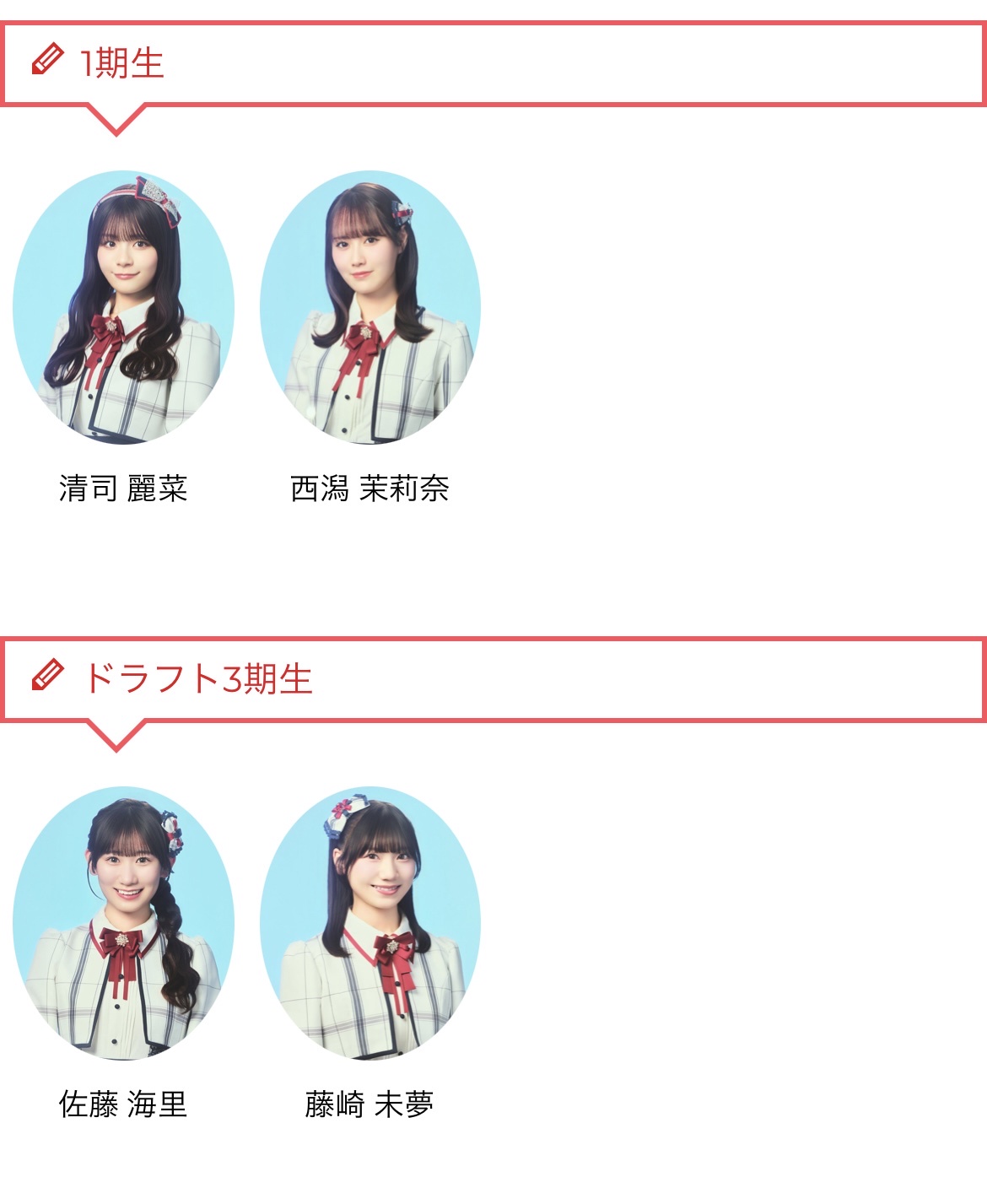Screen dimensions: 987x1204
Task: Open 西潟 茉莉奈's member profile
Action: pyautogui.click(x=369, y=308)
